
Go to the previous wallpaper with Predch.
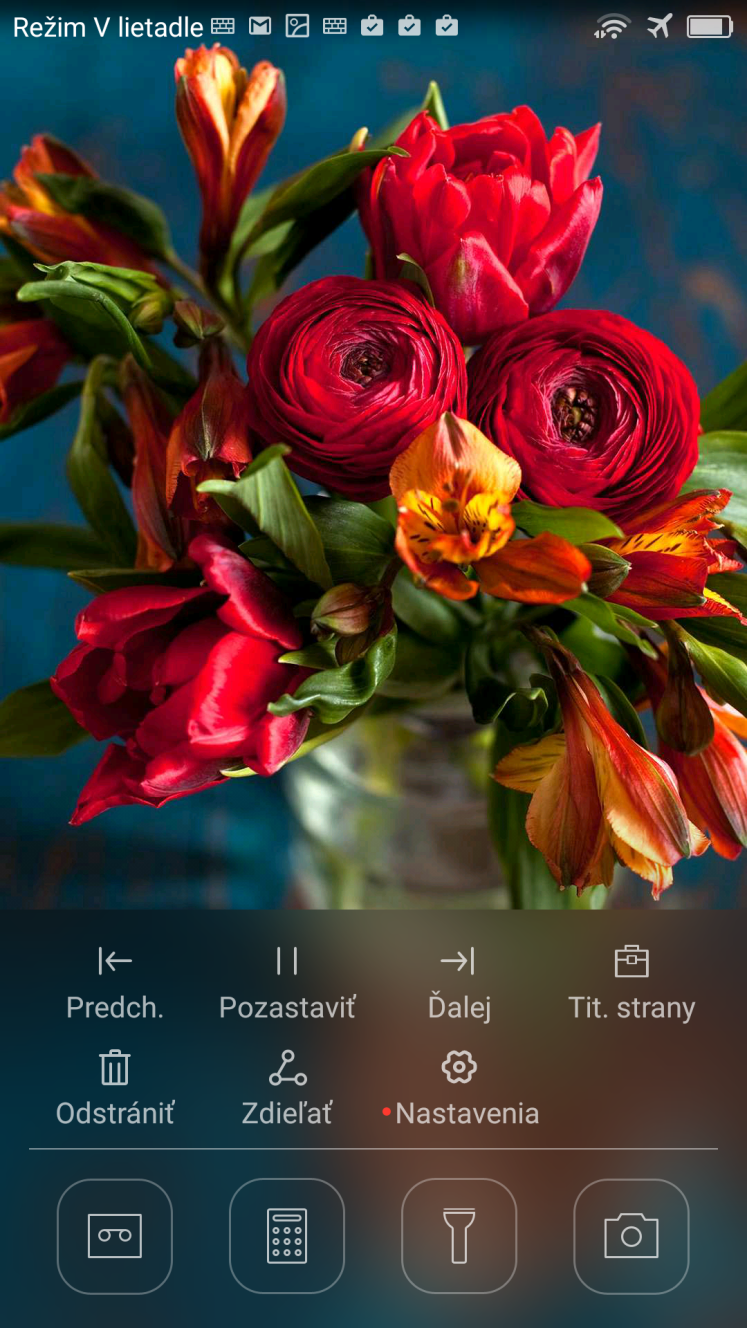(115, 984)
